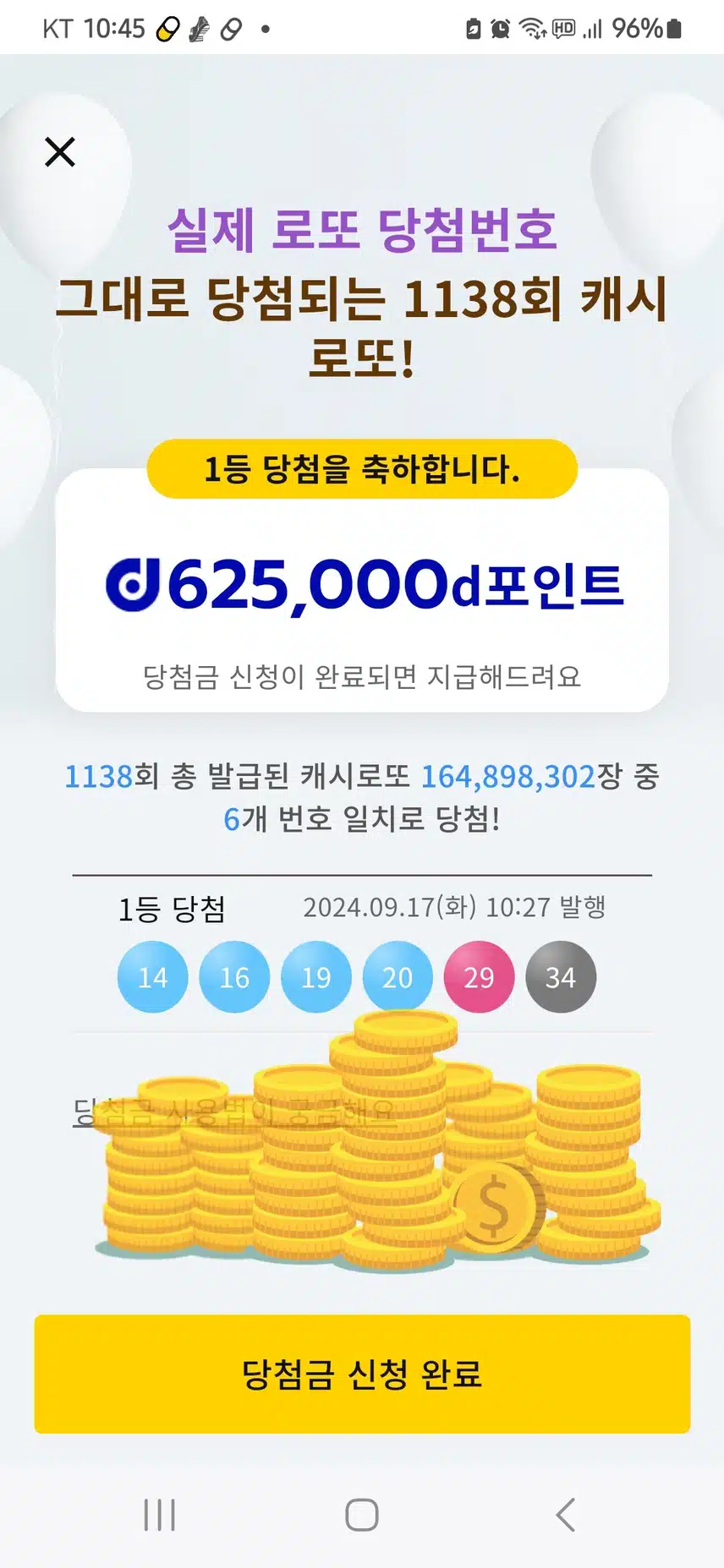
Task: Tap the 당첨금 신청 완료 button
Action: (362, 1374)
